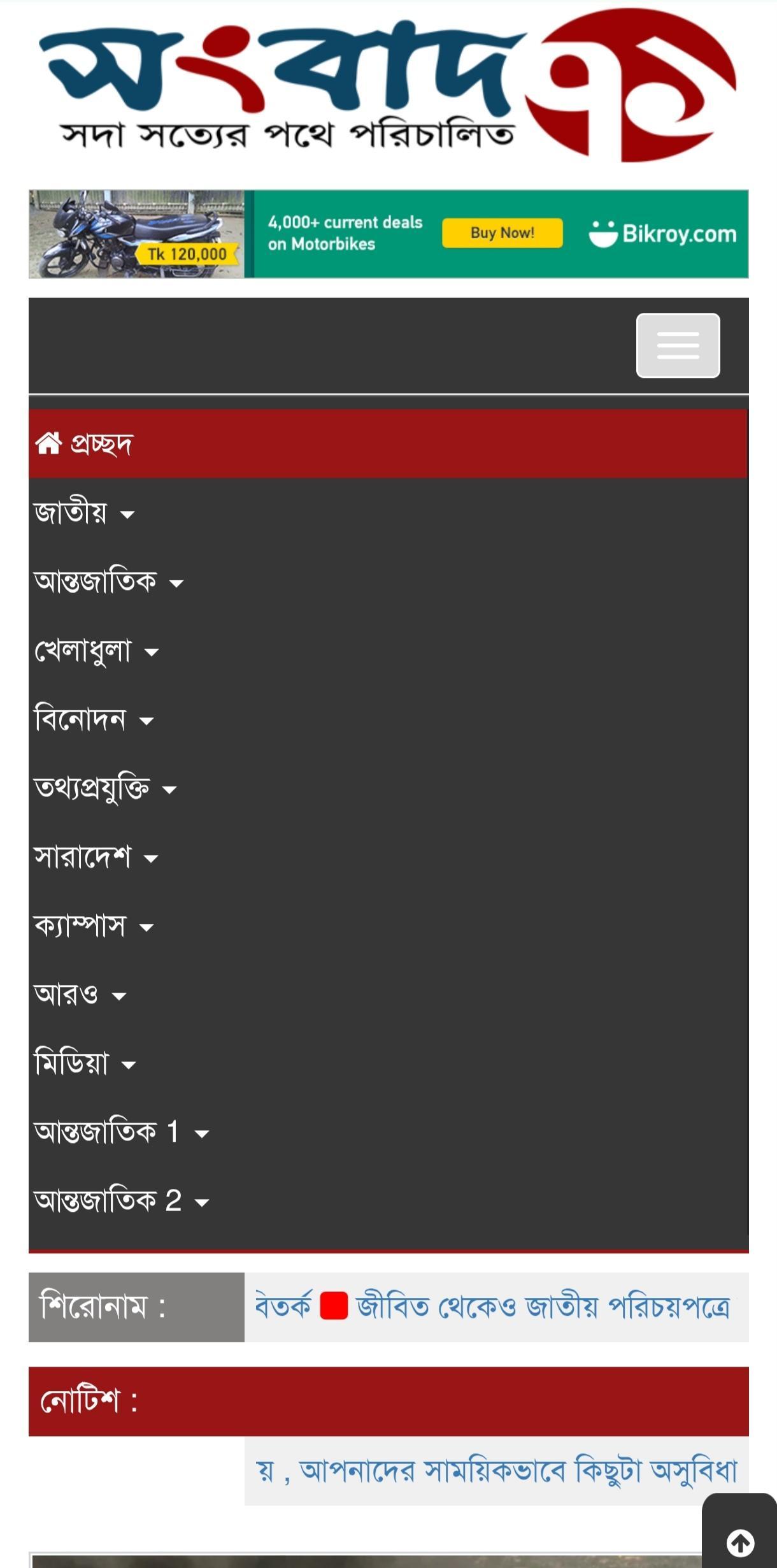Tap the scroll-to-top arrow button
Image resolution: width=777 pixels, height=1568 pixels.
pos(740,1543)
